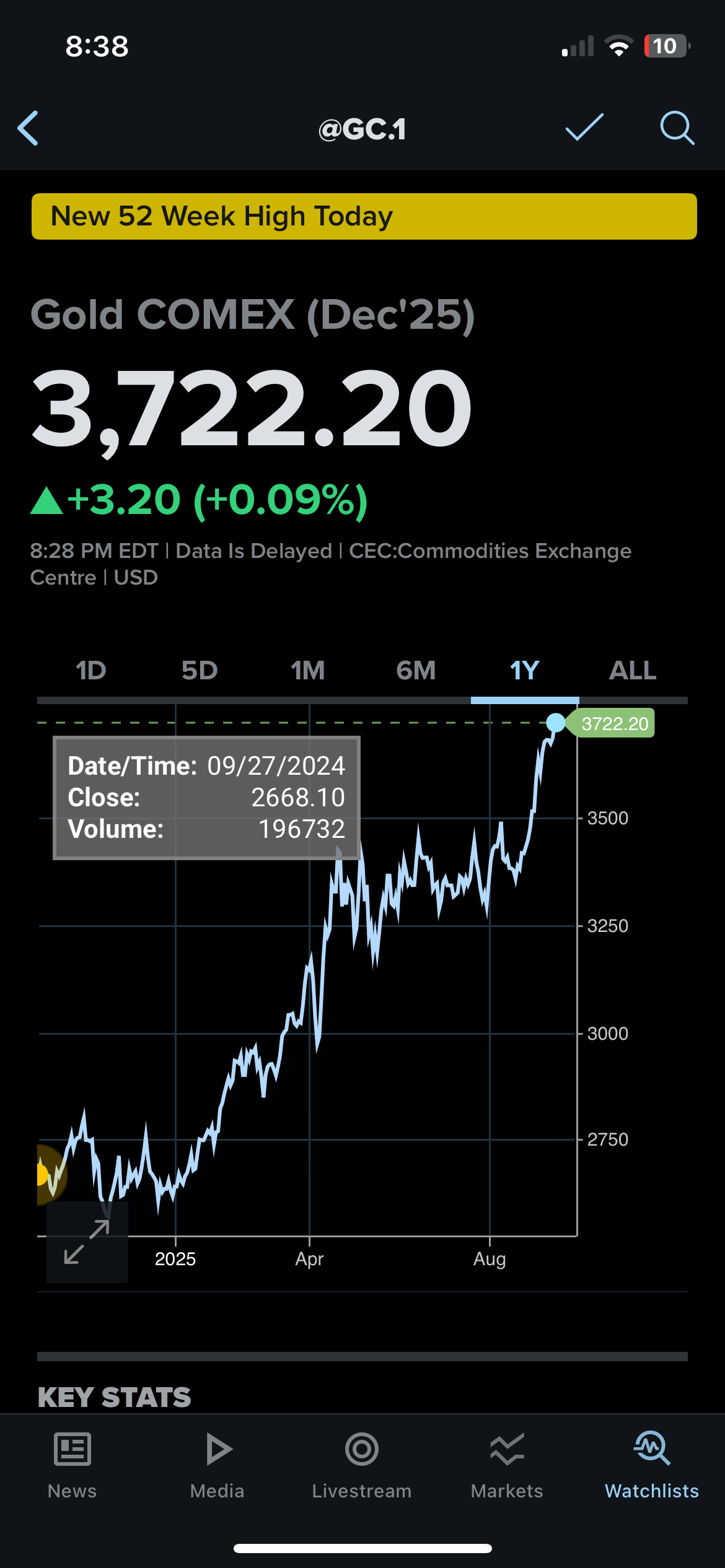Show the 1M chart range
Viewport: 725px width, 1568px height.
(308, 671)
